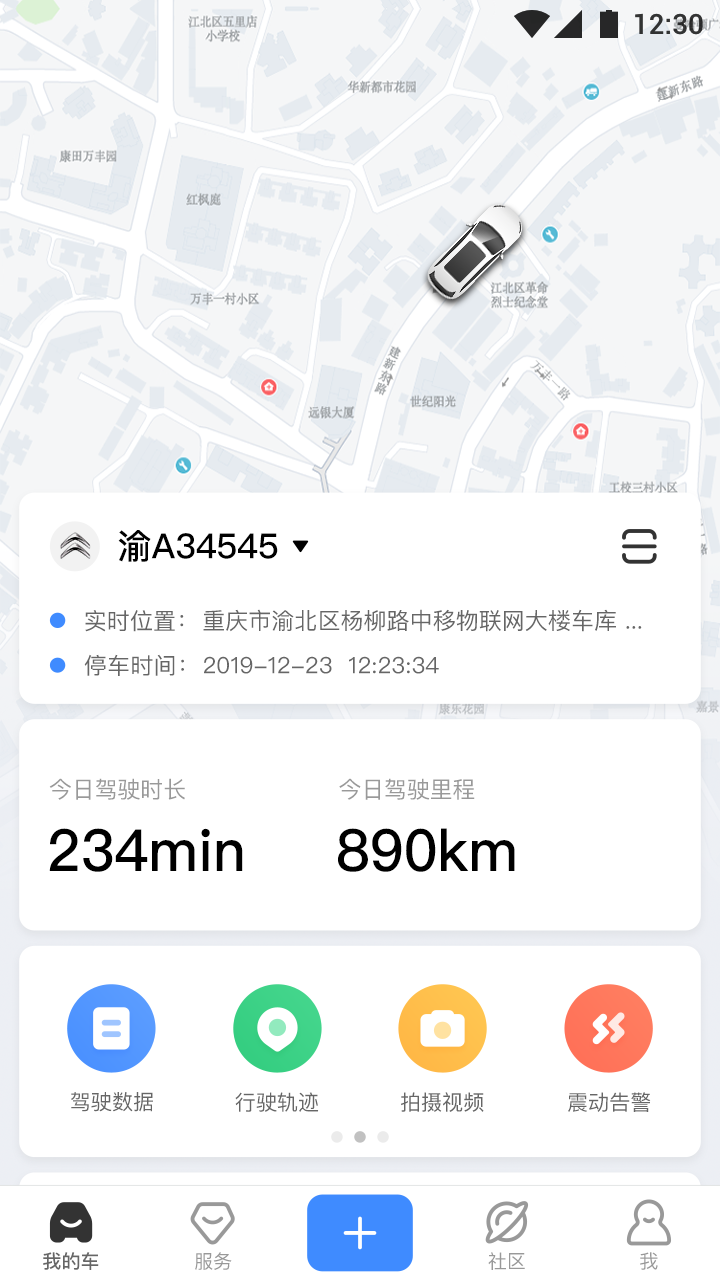This screenshot has height=1280, width=720.
Task: Select the 驾驶数据 driving data icon
Action: (x=111, y=1028)
